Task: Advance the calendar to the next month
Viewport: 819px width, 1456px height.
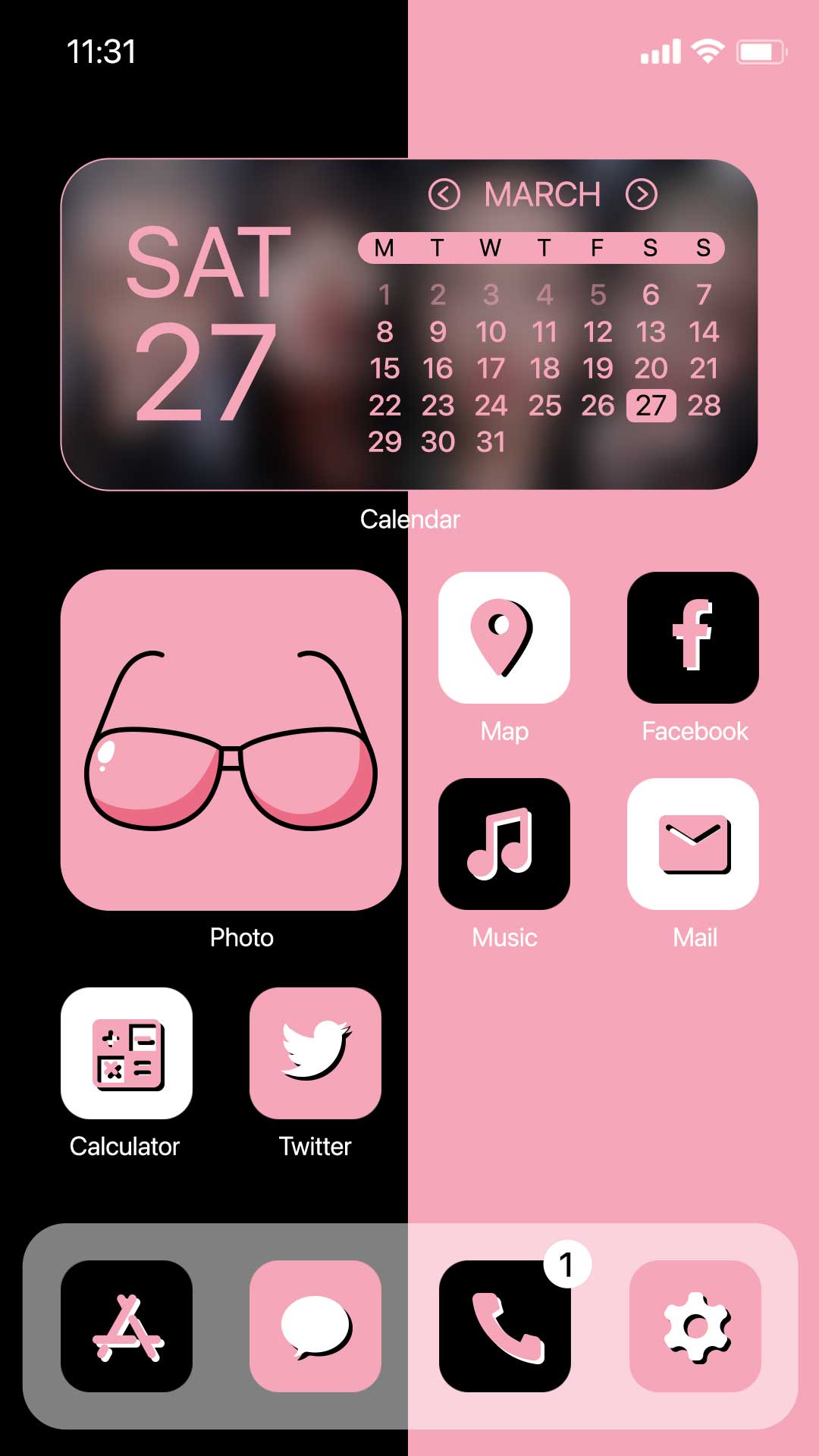Action: click(x=644, y=195)
